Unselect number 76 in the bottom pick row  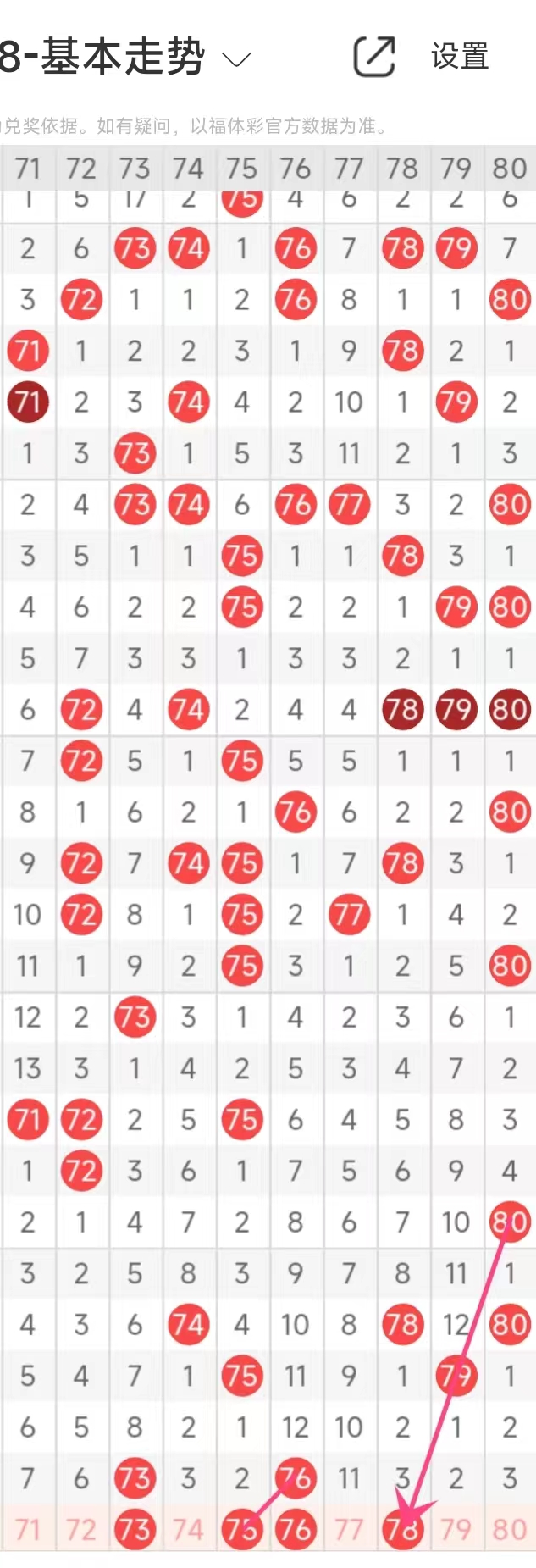tap(296, 1529)
